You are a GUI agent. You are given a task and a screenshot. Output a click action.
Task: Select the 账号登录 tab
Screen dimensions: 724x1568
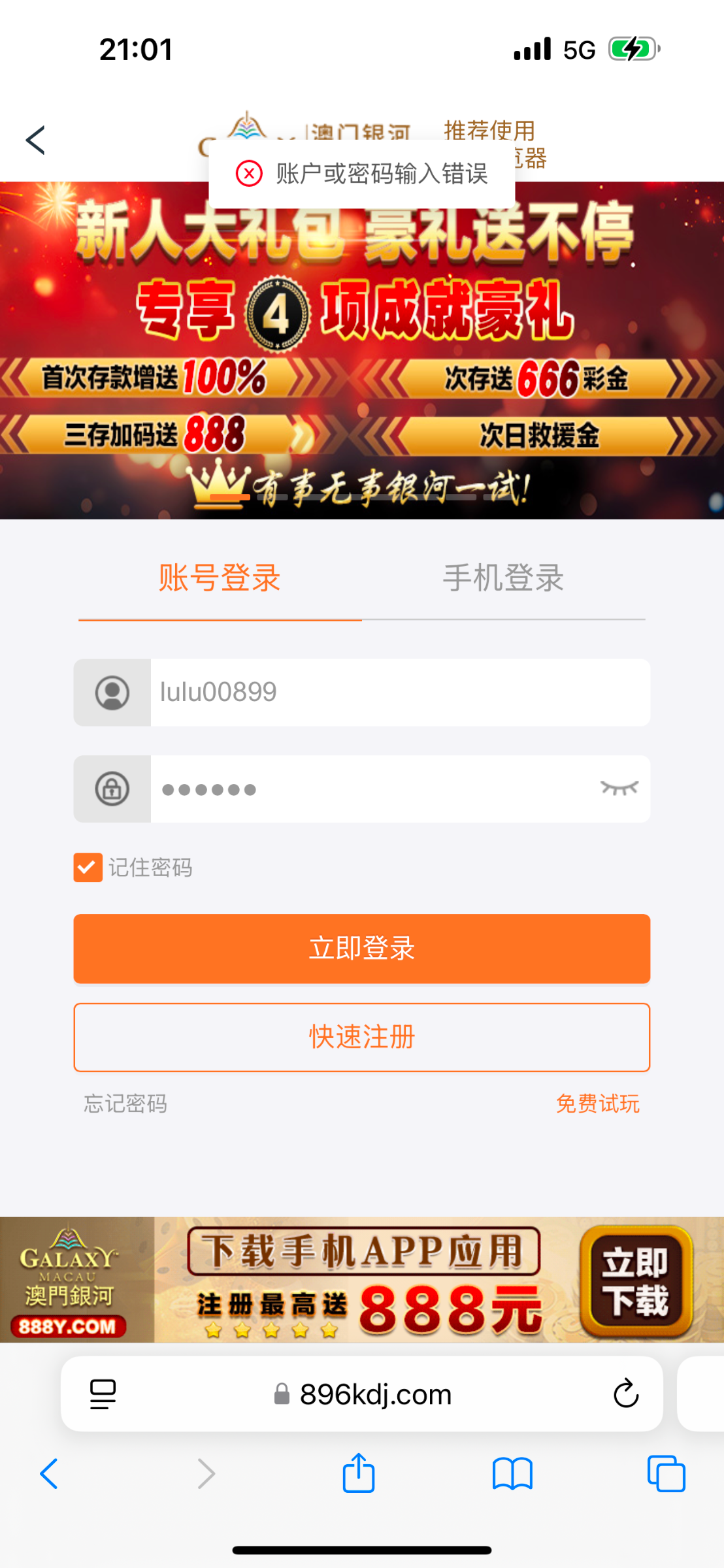click(x=220, y=579)
